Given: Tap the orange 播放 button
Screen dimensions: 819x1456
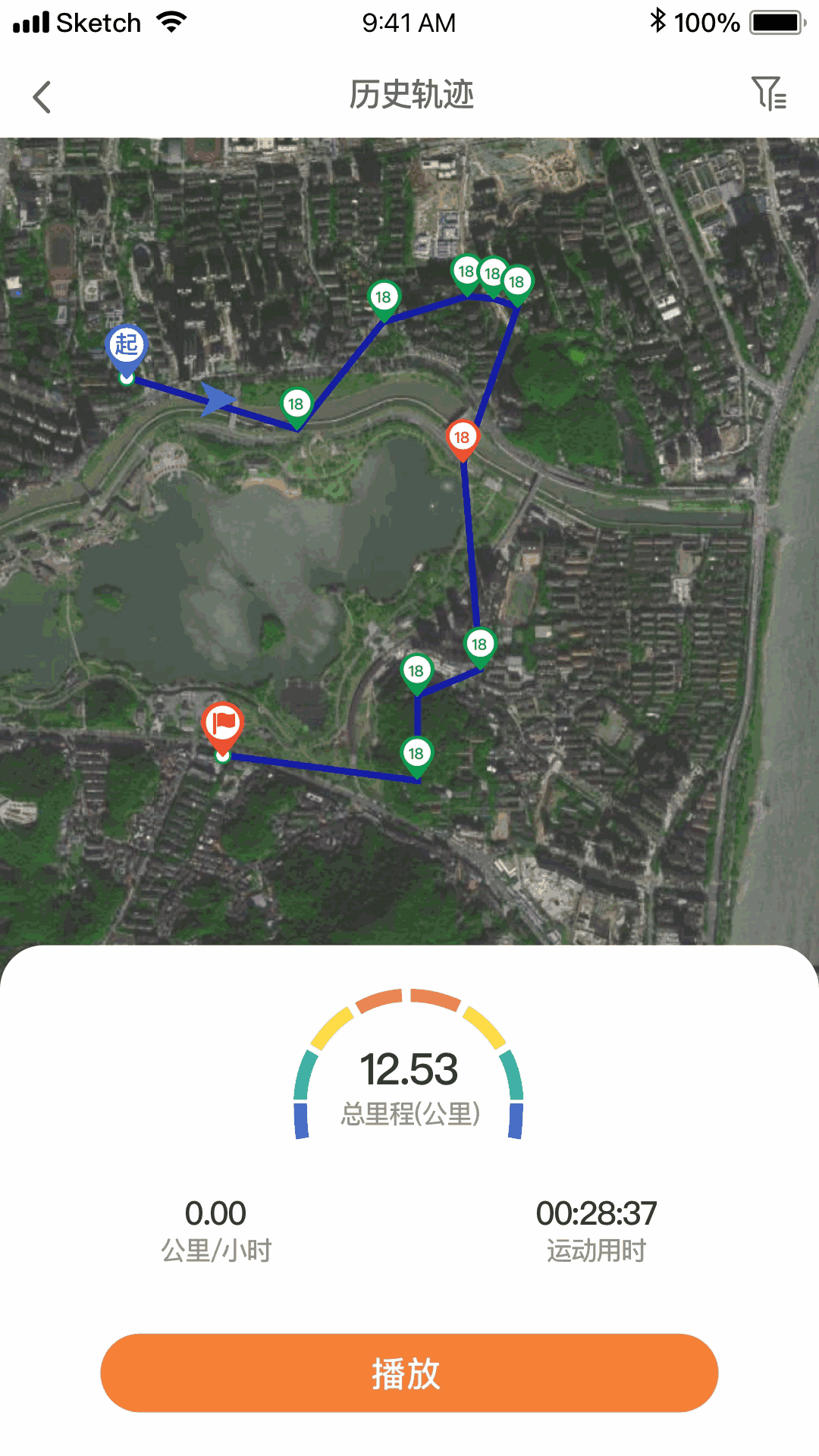Looking at the screenshot, I should (x=409, y=1373).
